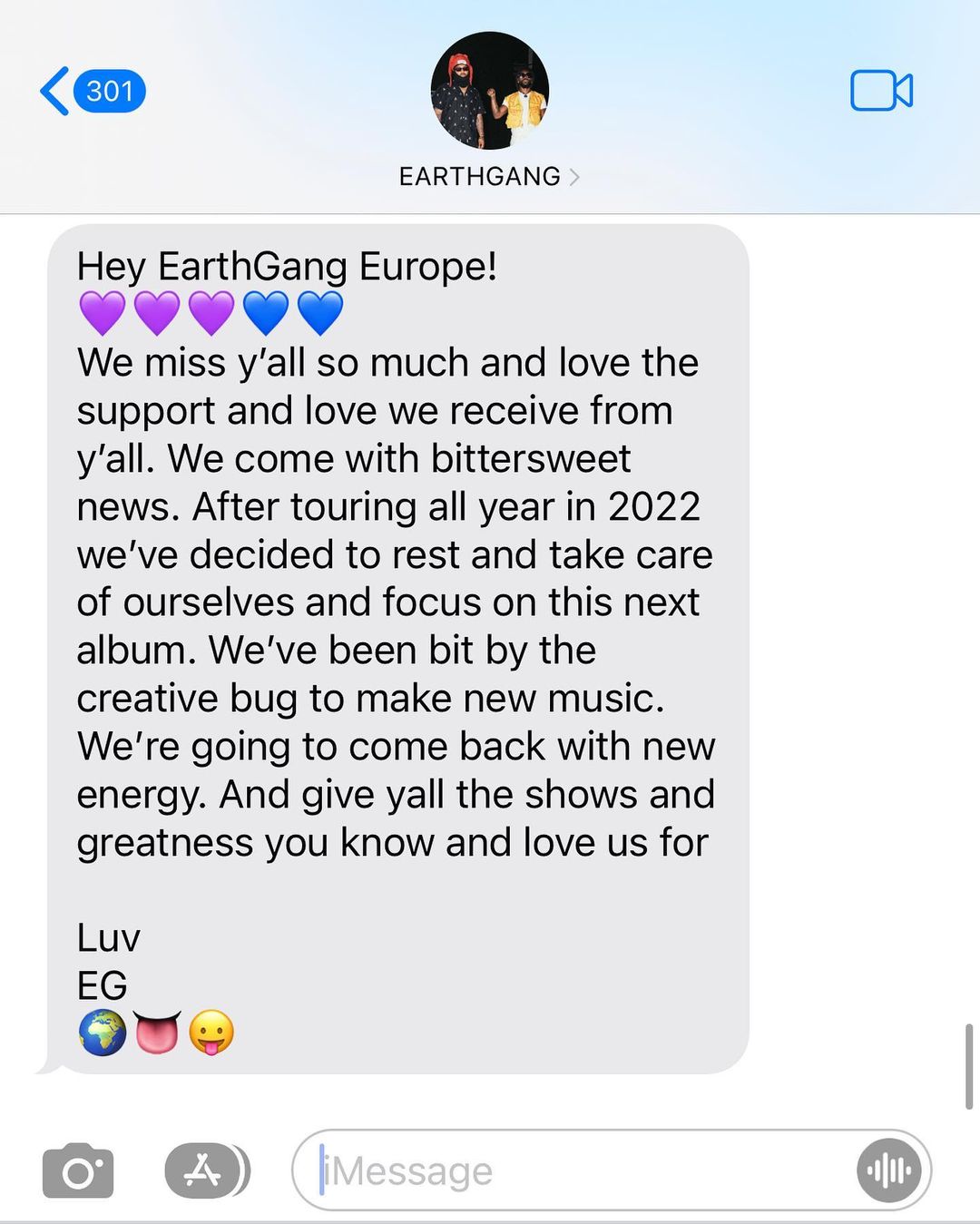Open the camera to attach a photo
Screen dimensions: 980x1224
pos(78,1170)
